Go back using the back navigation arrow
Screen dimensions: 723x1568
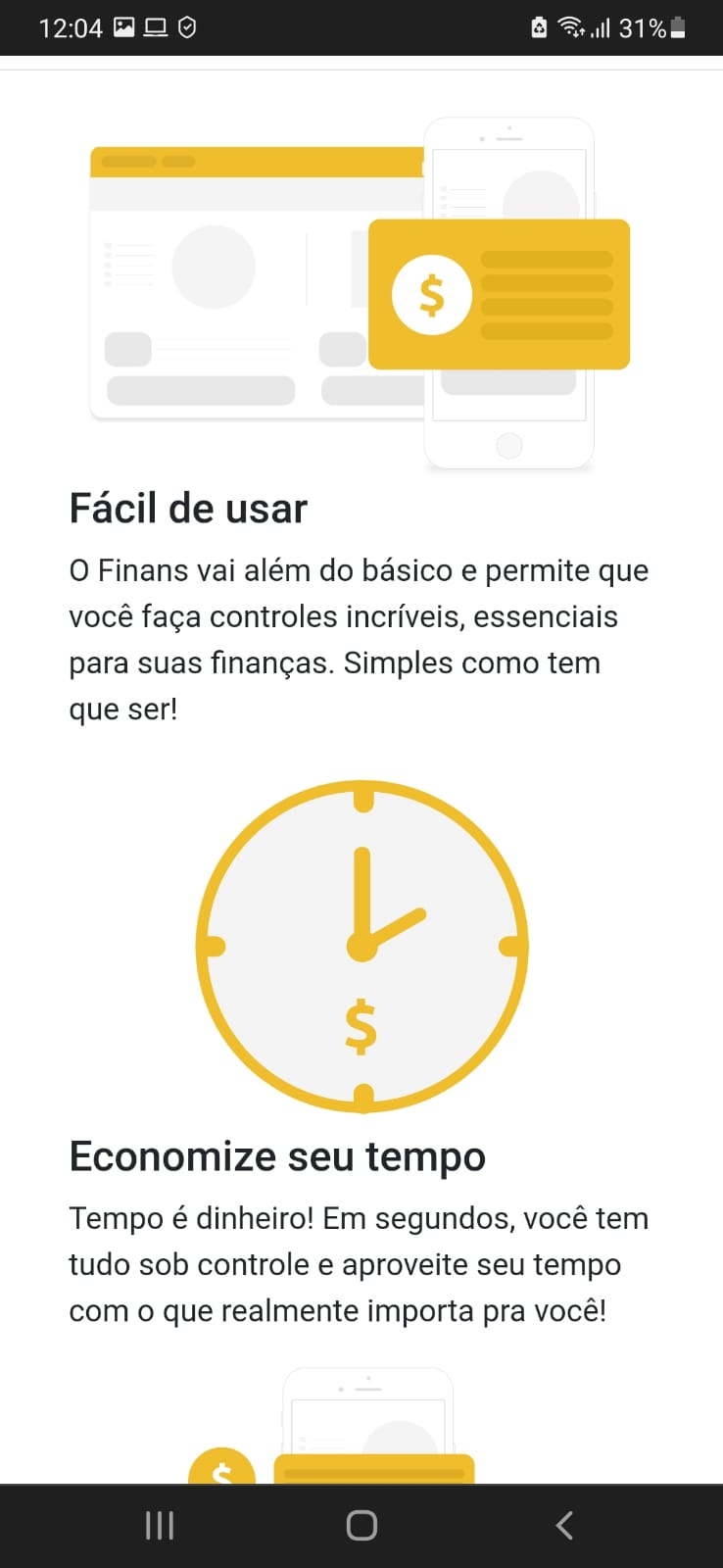[x=564, y=1524]
